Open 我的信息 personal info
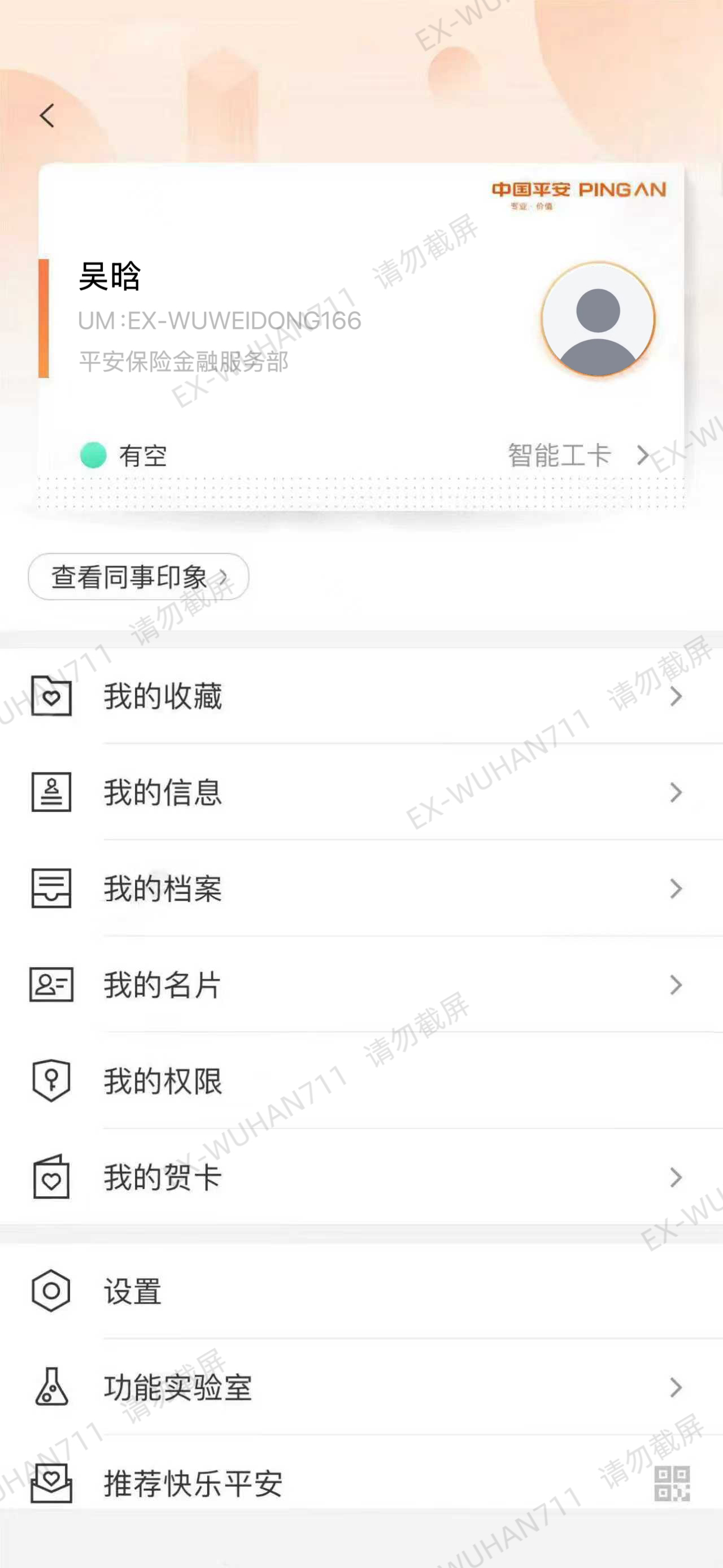 [361, 792]
